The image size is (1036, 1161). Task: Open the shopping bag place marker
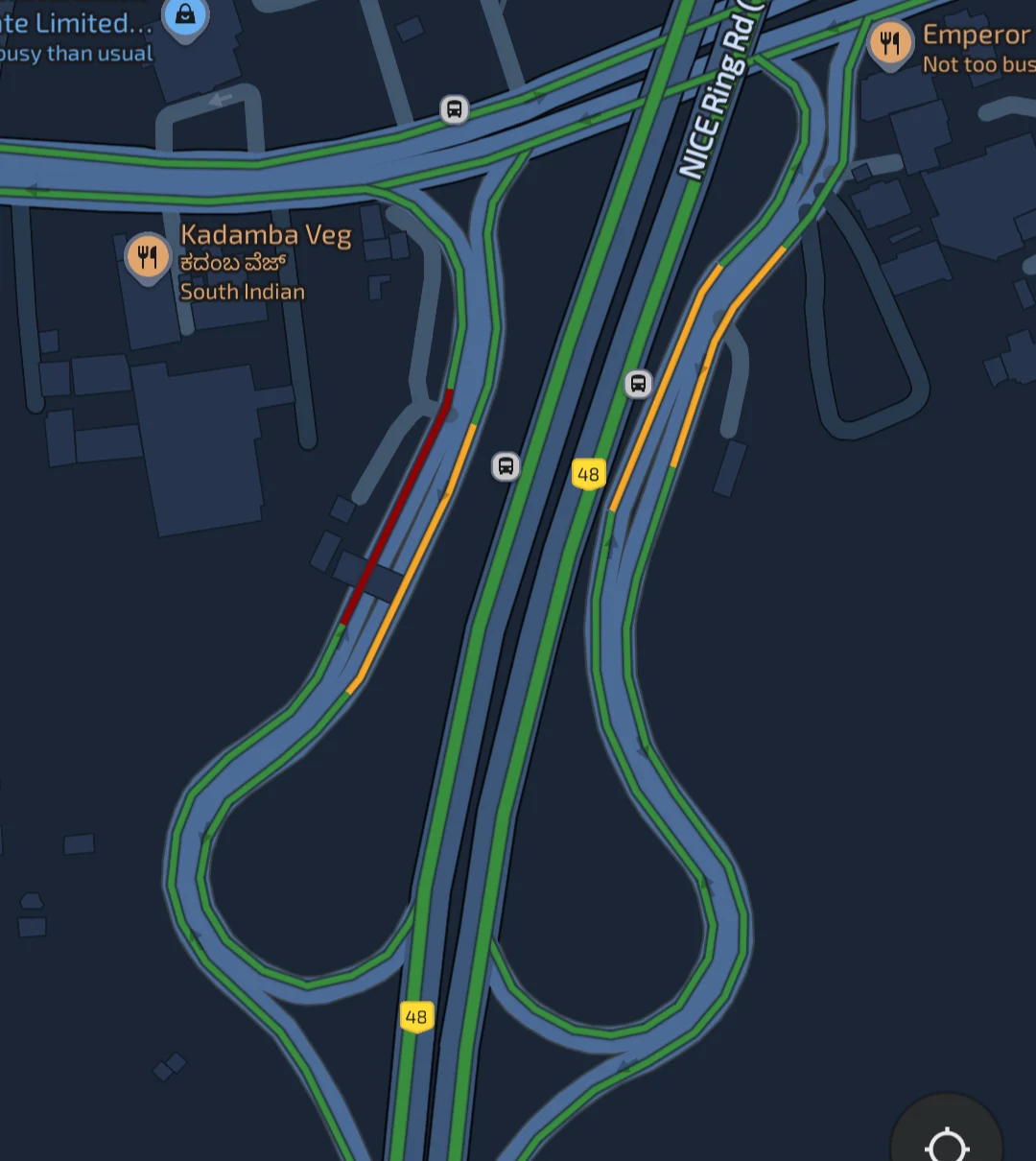click(x=185, y=17)
